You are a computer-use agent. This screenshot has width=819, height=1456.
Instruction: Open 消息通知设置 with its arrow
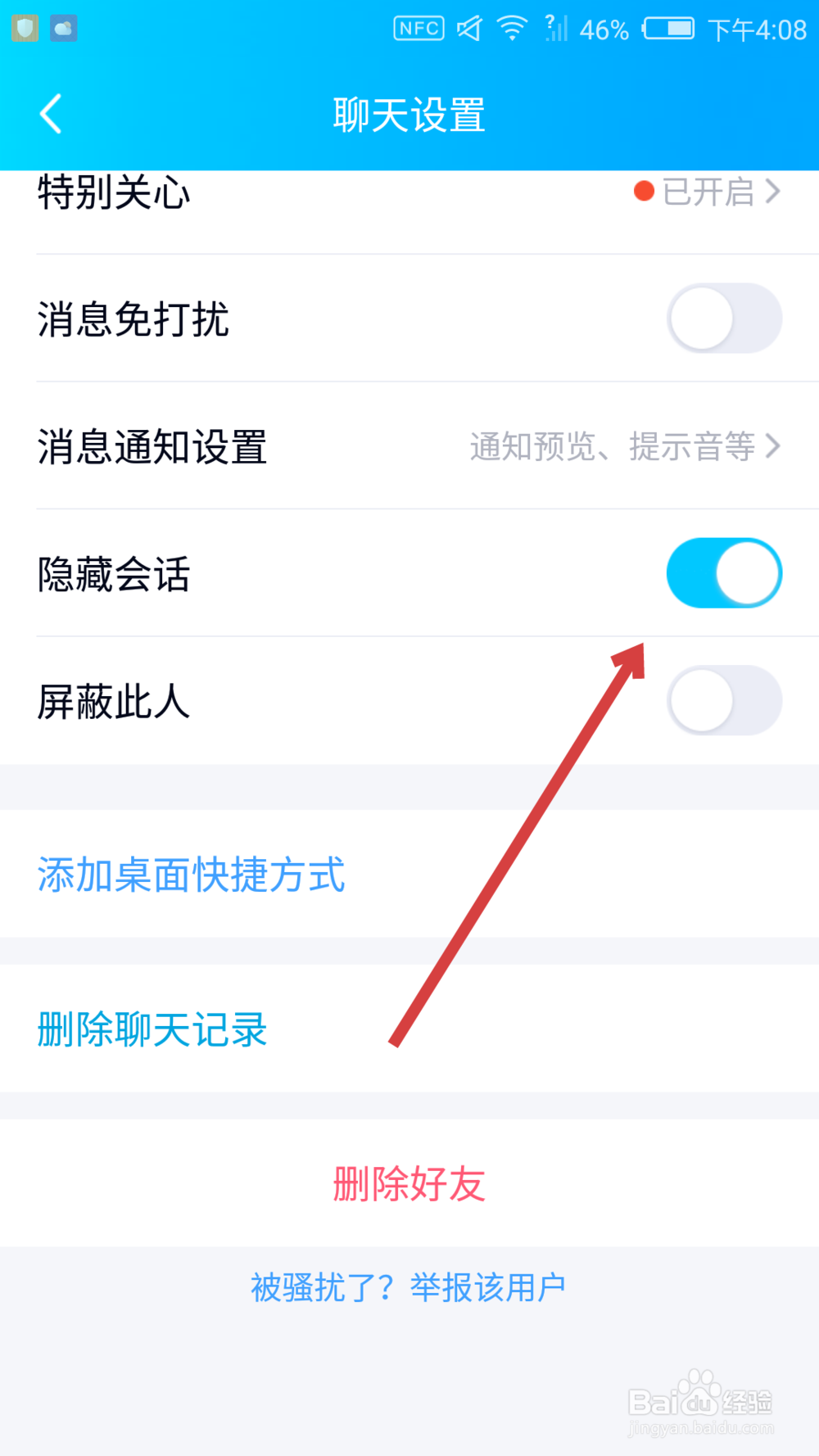tap(773, 447)
